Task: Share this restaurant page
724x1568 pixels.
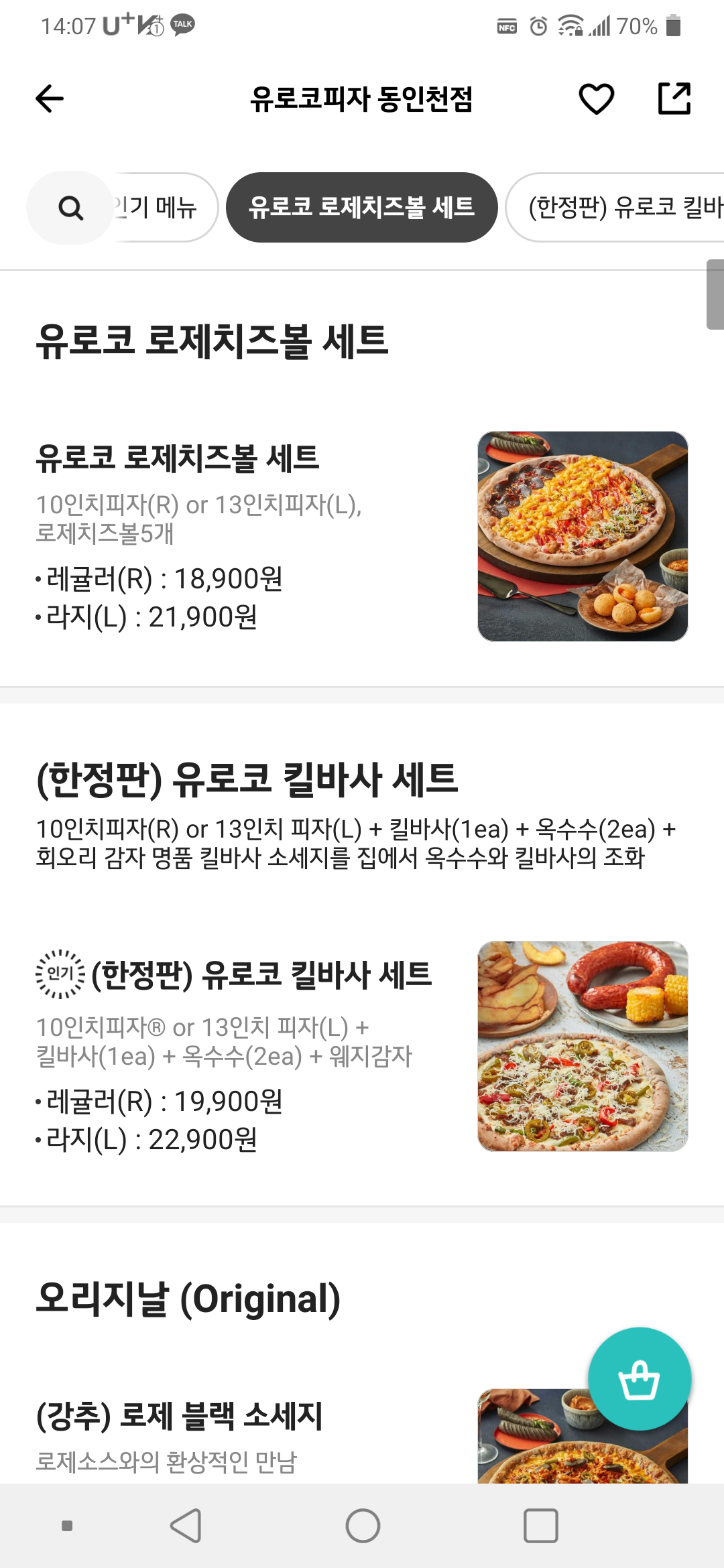Action: coord(674,99)
